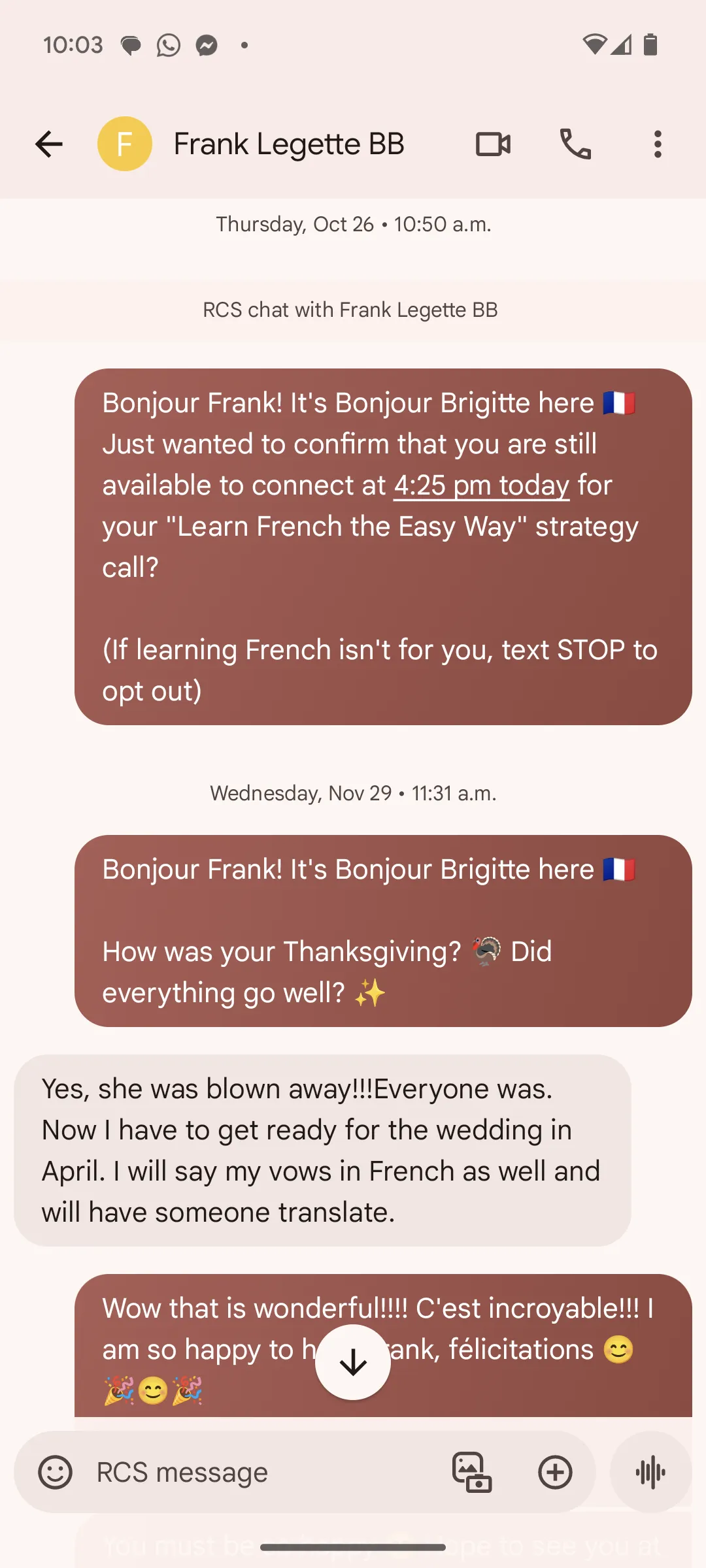This screenshot has height=1568, width=706.
Task: Jump to the latest message
Action: pos(353,1362)
